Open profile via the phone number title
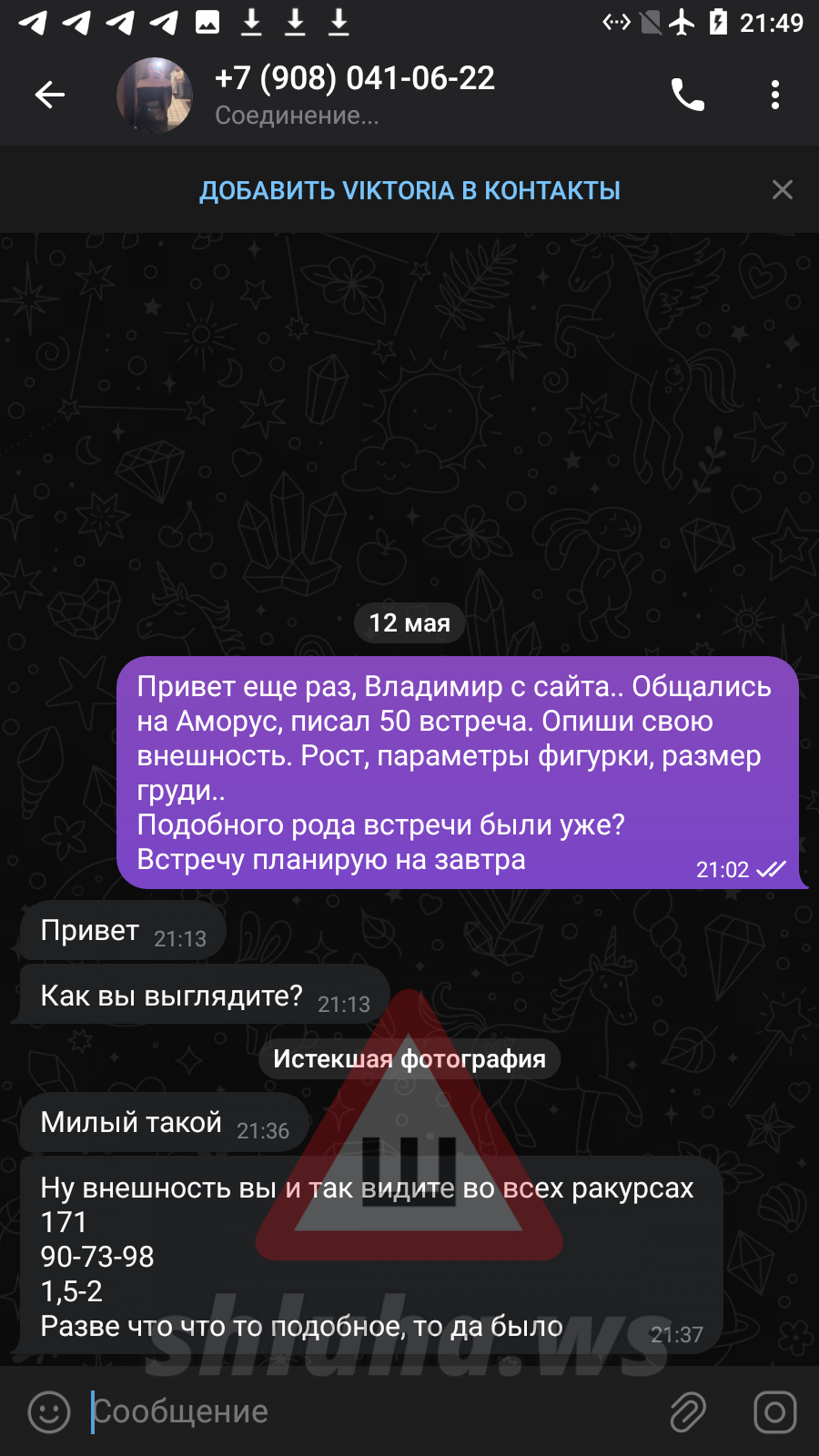The height and width of the screenshot is (1456, 819). pos(355,79)
